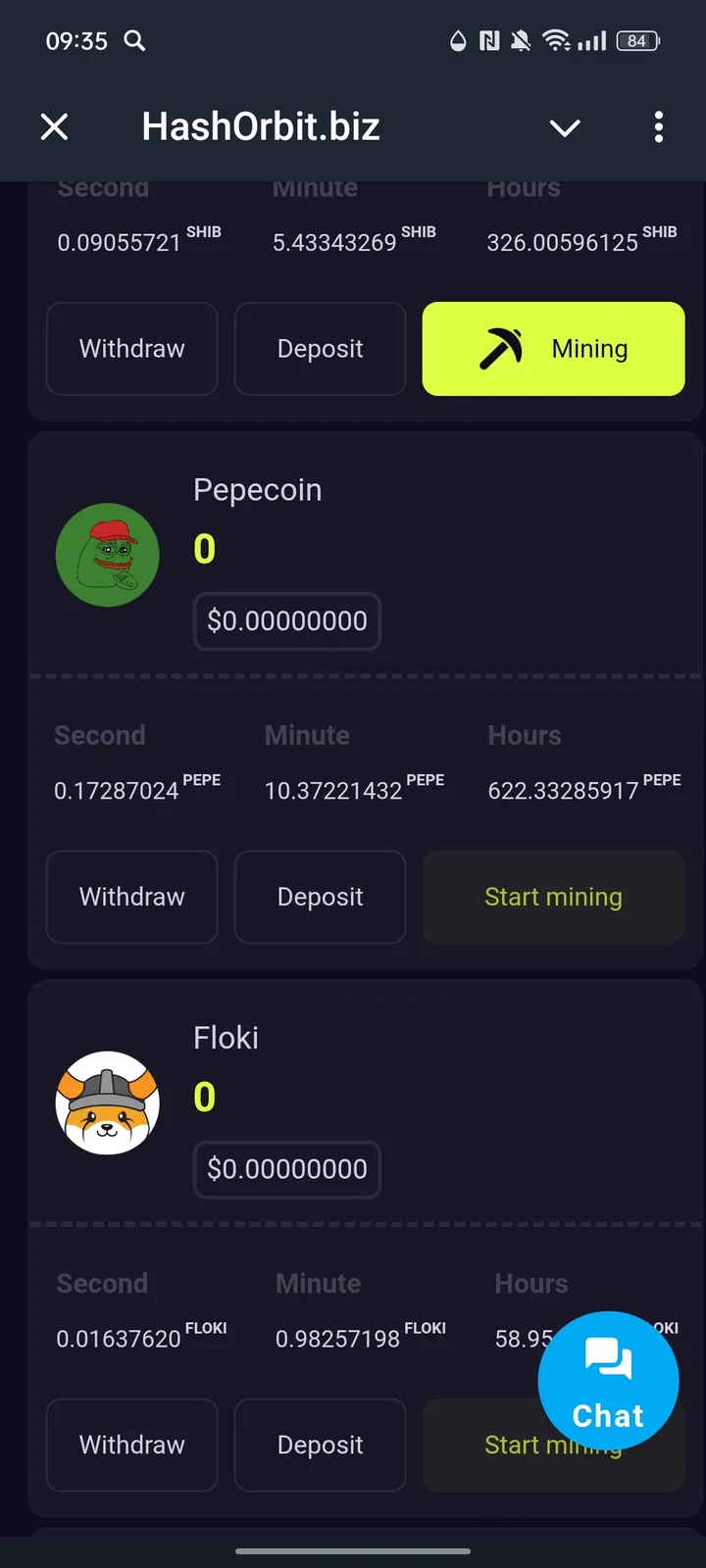This screenshot has height=1568, width=706.
Task: Withdraw Pepecoin balance
Action: pos(131,897)
